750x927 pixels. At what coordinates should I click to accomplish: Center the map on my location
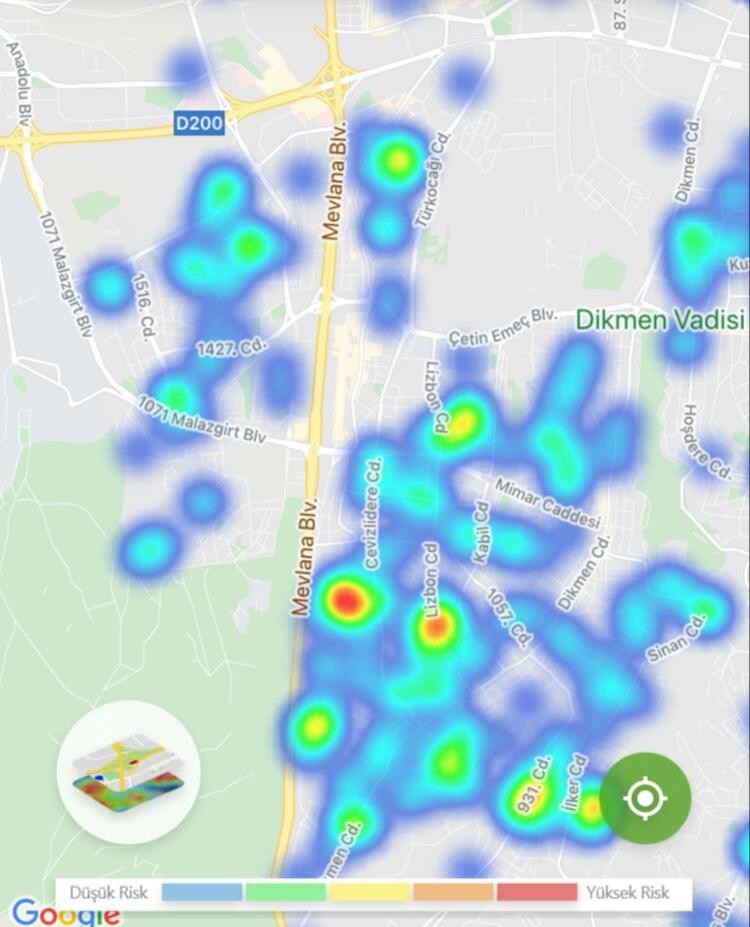[645, 798]
